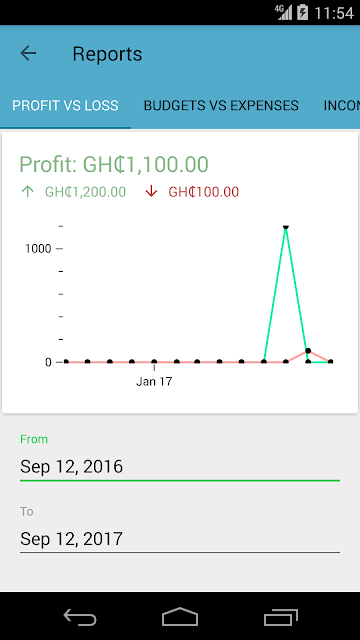
Task: Tap the system home button
Action: coord(180,616)
